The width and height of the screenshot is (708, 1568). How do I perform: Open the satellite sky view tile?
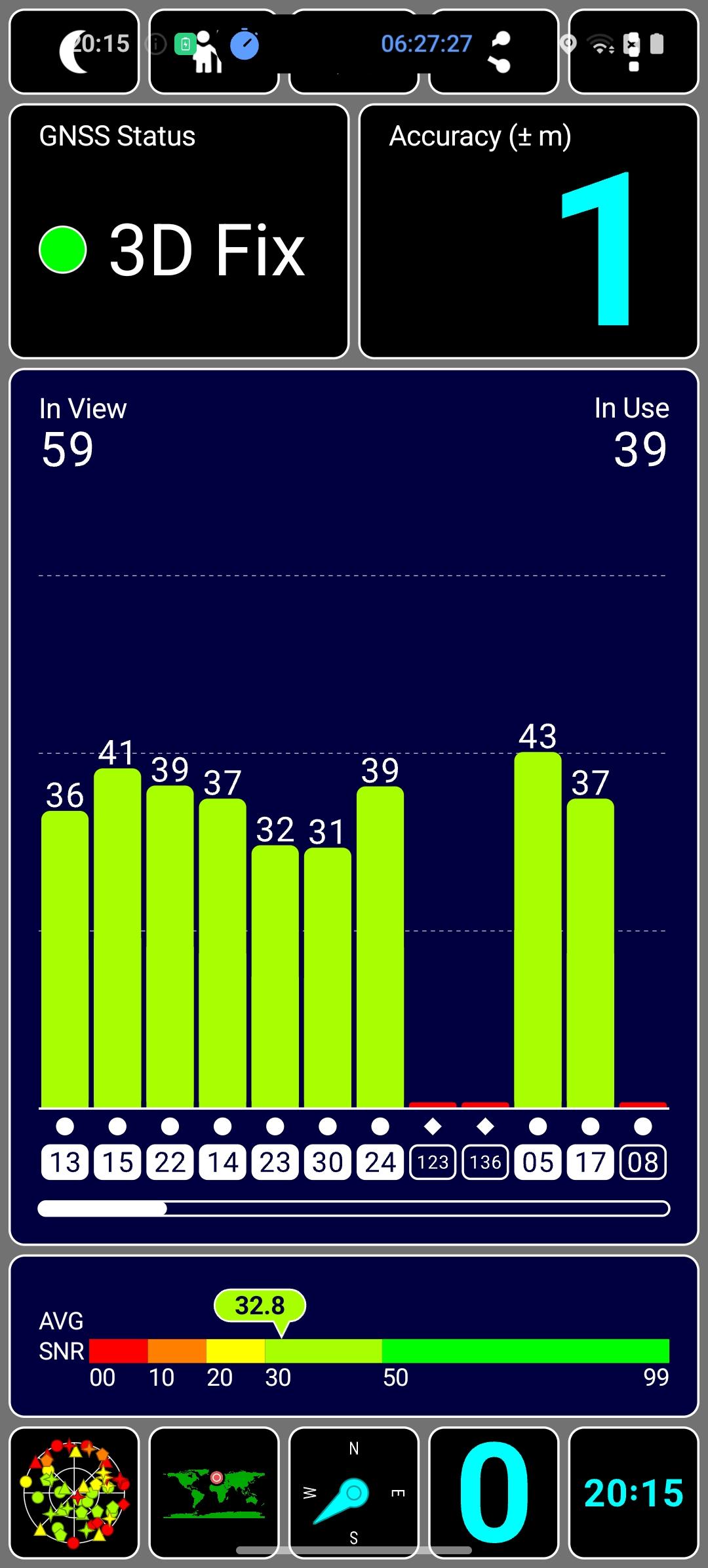(x=74, y=1493)
